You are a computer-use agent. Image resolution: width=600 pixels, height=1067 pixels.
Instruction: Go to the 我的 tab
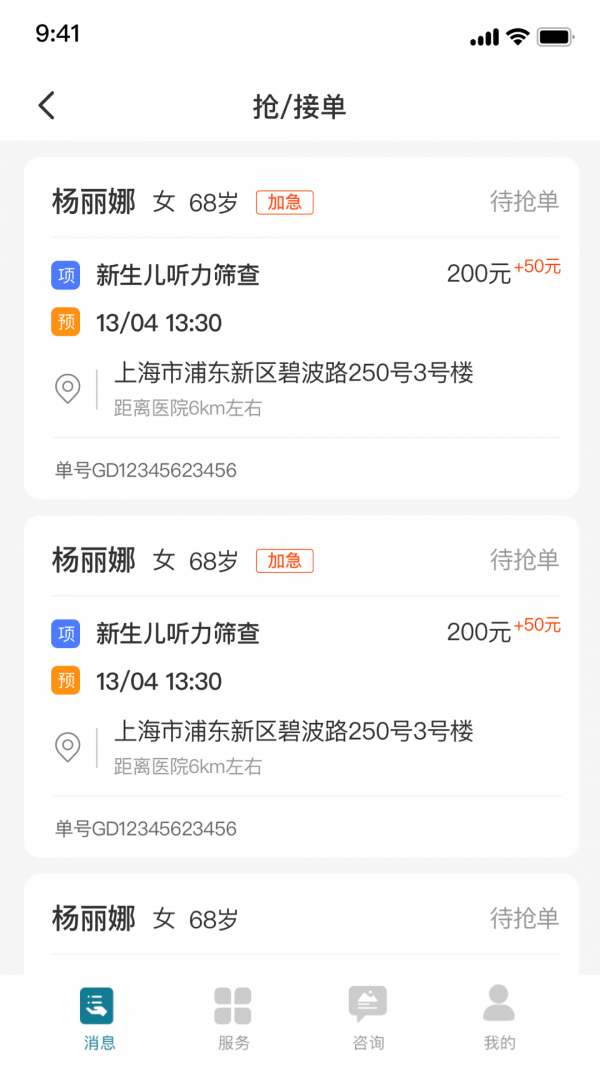(x=499, y=1018)
